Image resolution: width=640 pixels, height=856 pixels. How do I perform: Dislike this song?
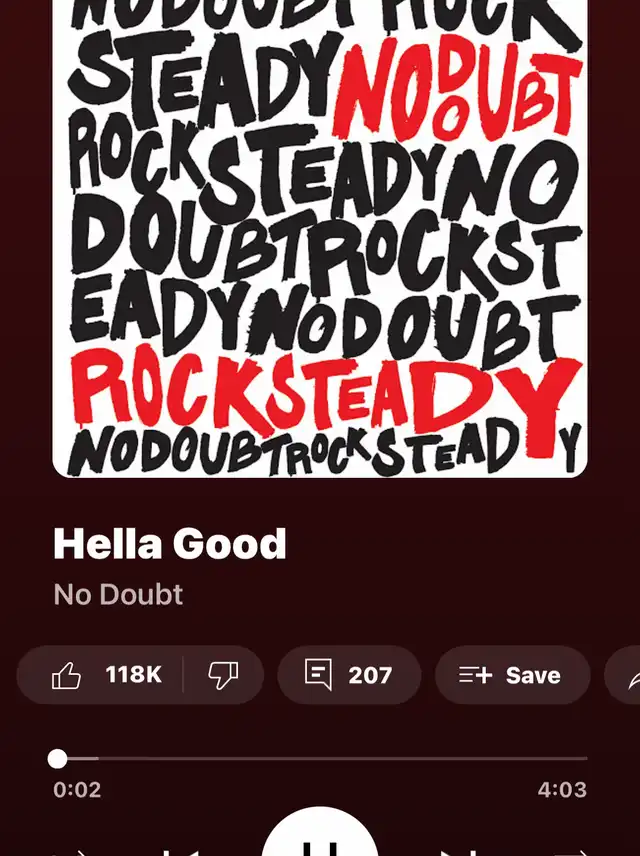pyautogui.click(x=222, y=675)
